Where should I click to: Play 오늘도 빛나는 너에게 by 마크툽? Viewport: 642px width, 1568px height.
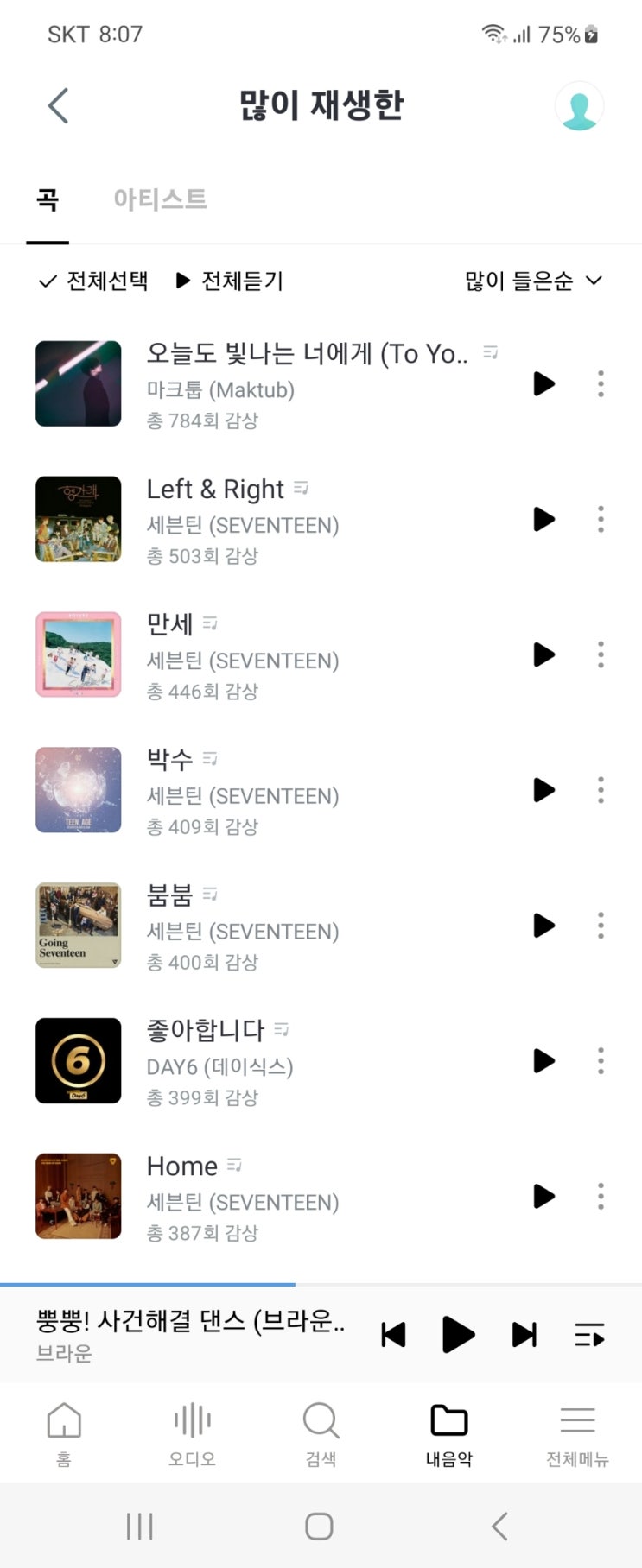tap(543, 383)
